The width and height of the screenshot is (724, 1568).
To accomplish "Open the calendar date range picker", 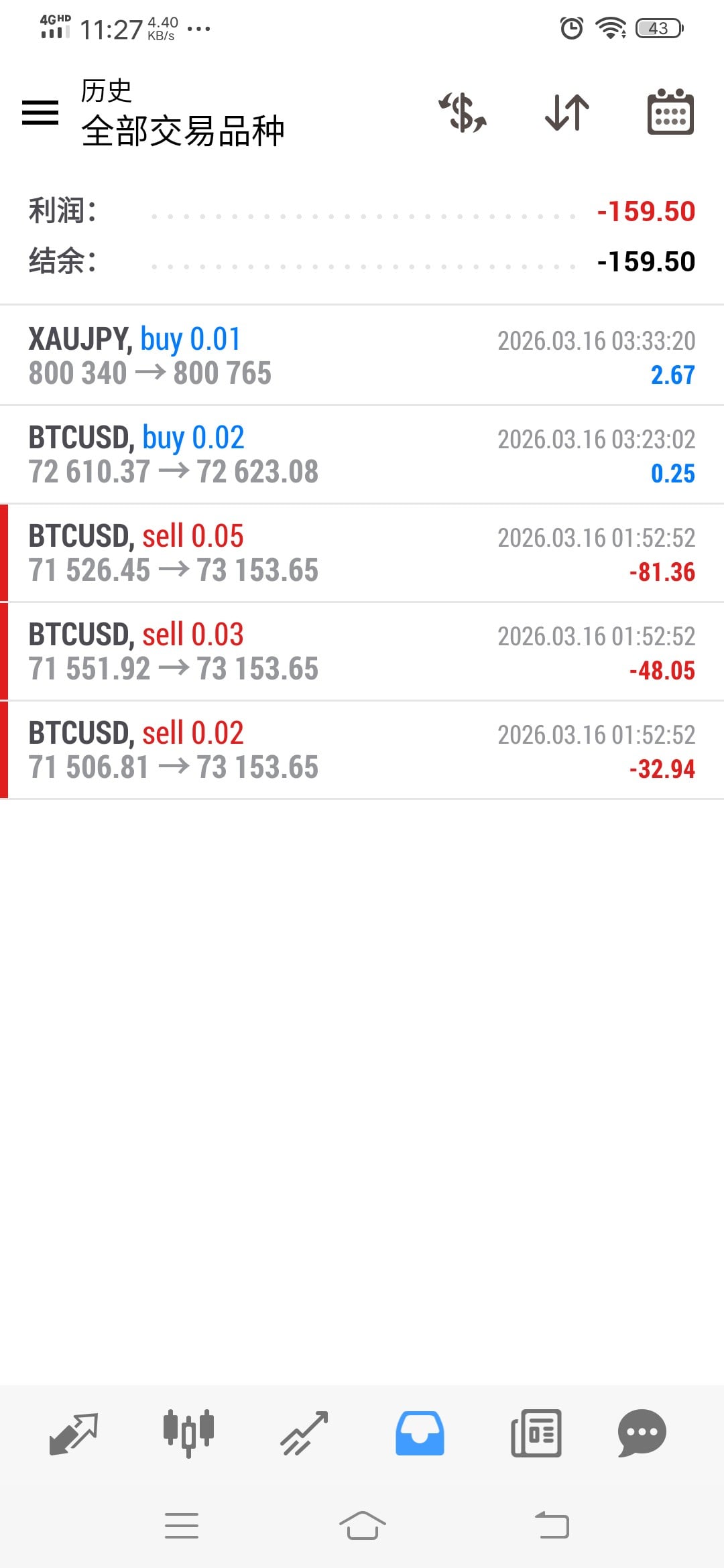I will 670,112.
